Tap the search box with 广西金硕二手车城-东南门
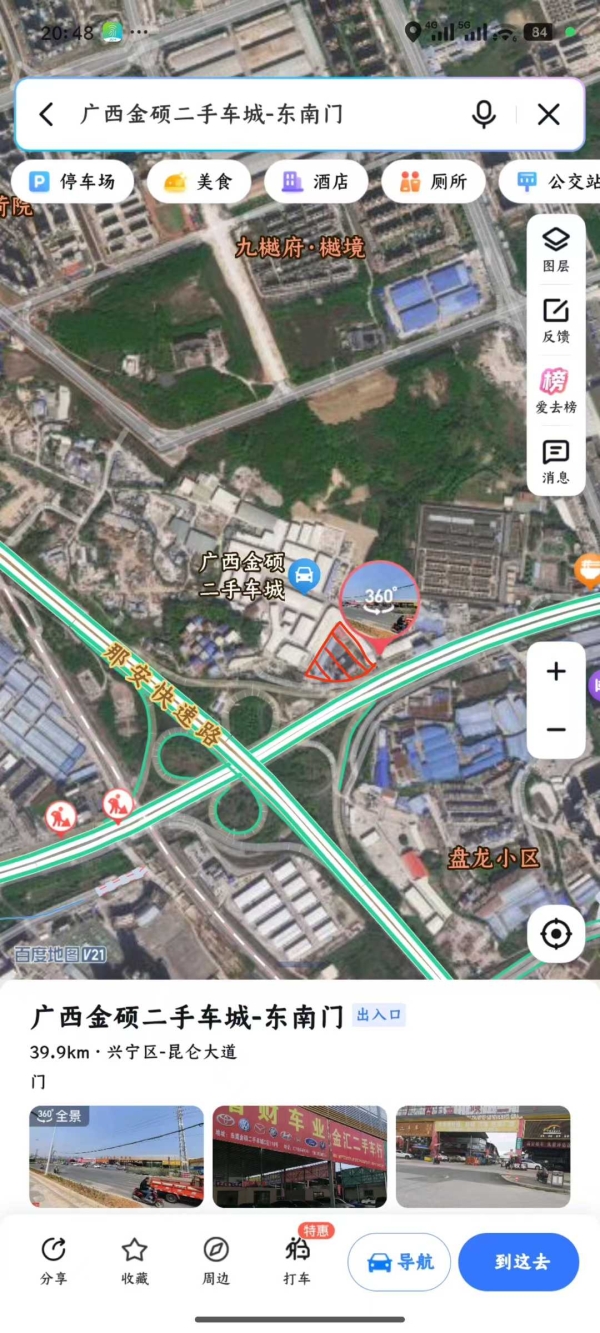600x1333 pixels. 260,114
